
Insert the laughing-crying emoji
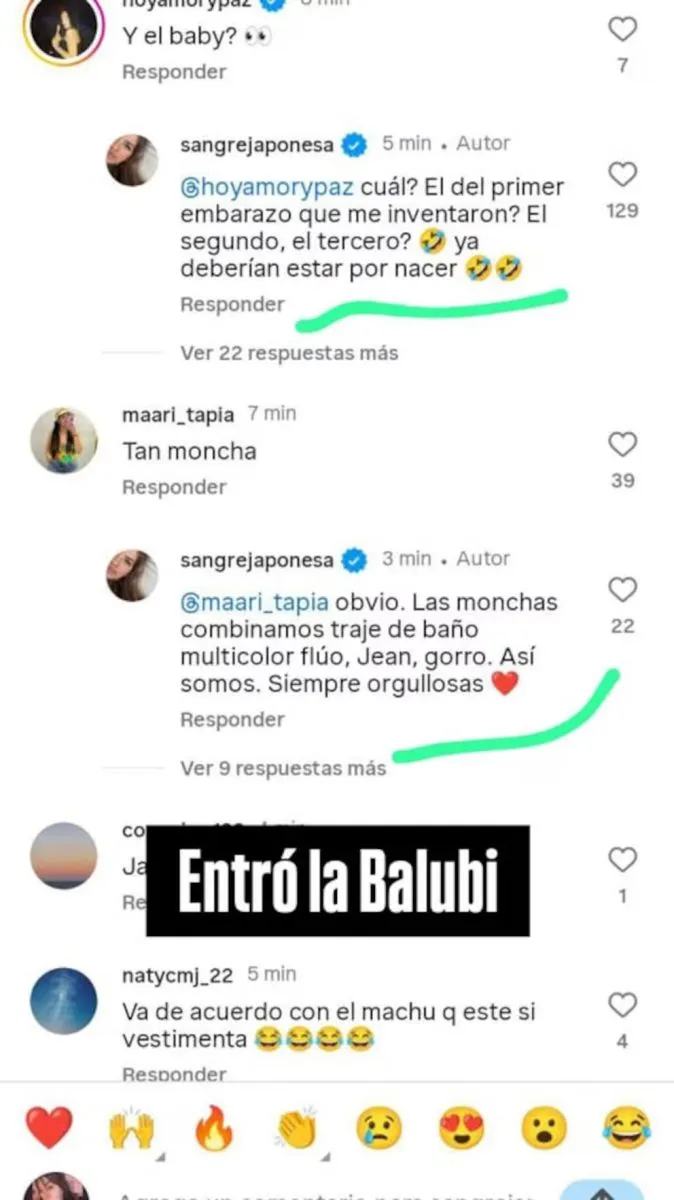pos(627,1128)
